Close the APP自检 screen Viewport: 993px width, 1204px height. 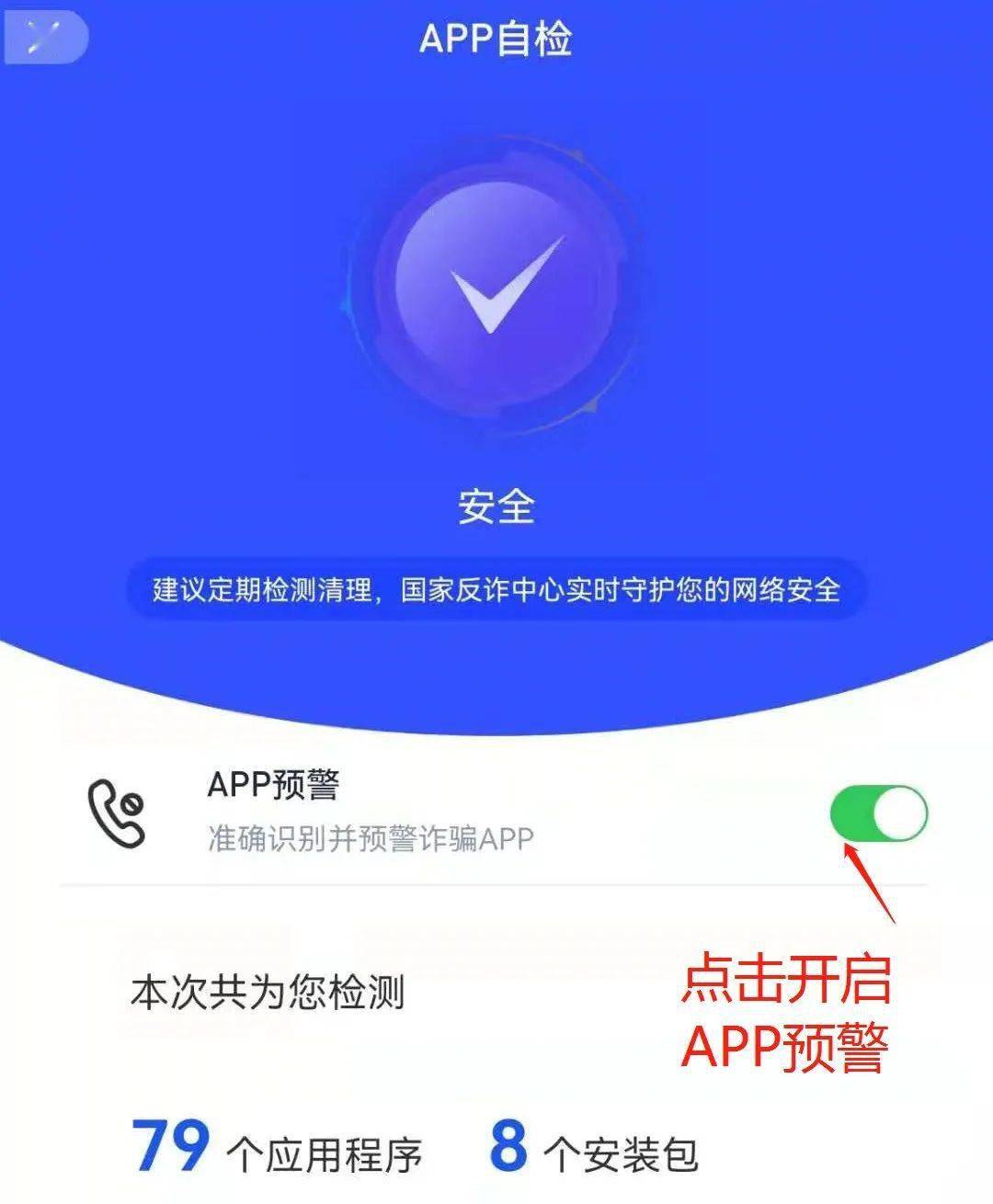(46, 37)
